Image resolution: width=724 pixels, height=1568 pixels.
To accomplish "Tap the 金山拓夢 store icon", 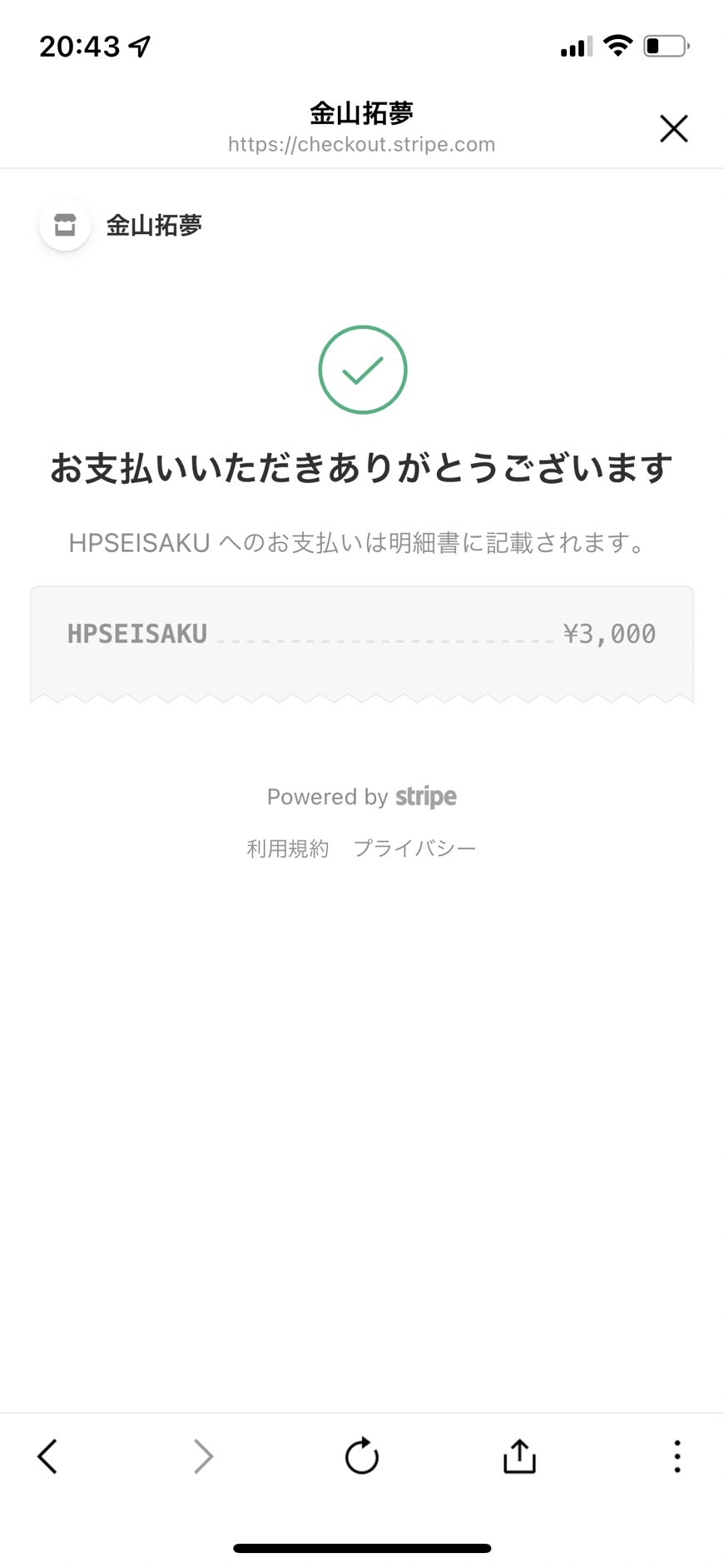I will point(65,225).
